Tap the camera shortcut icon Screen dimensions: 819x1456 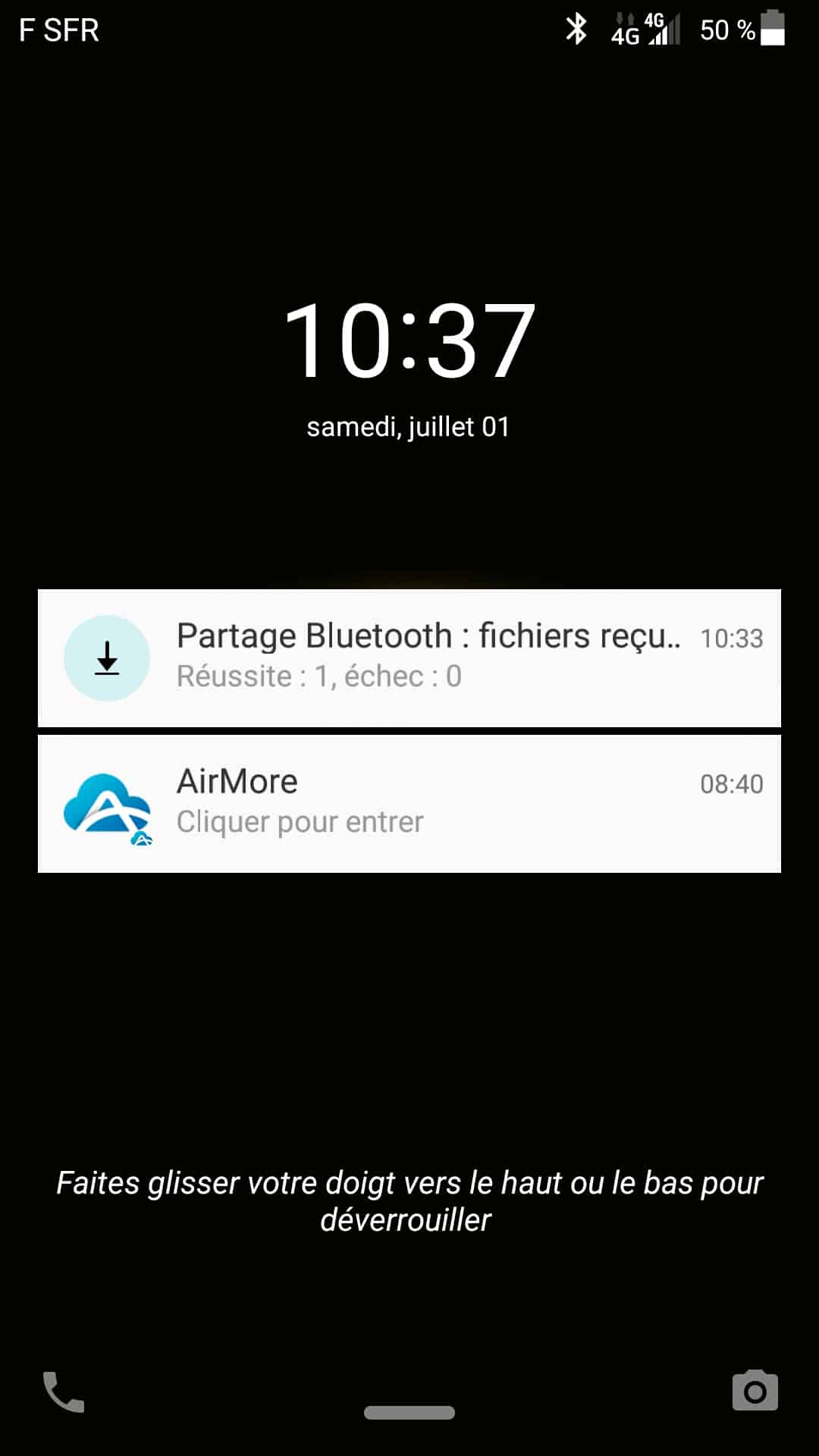(755, 1391)
